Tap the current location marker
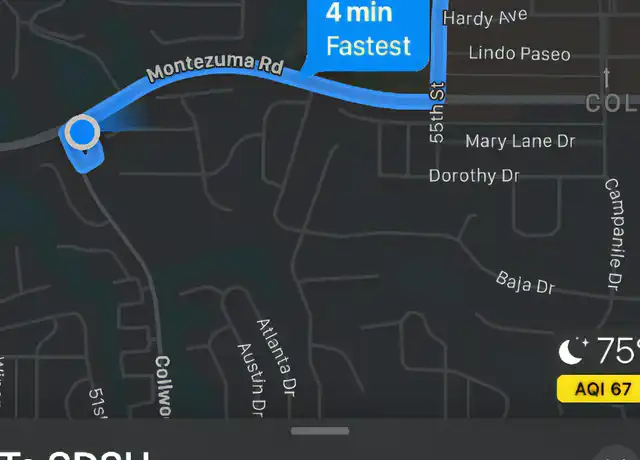Screen dimensions: 640x460 coord(82,132)
